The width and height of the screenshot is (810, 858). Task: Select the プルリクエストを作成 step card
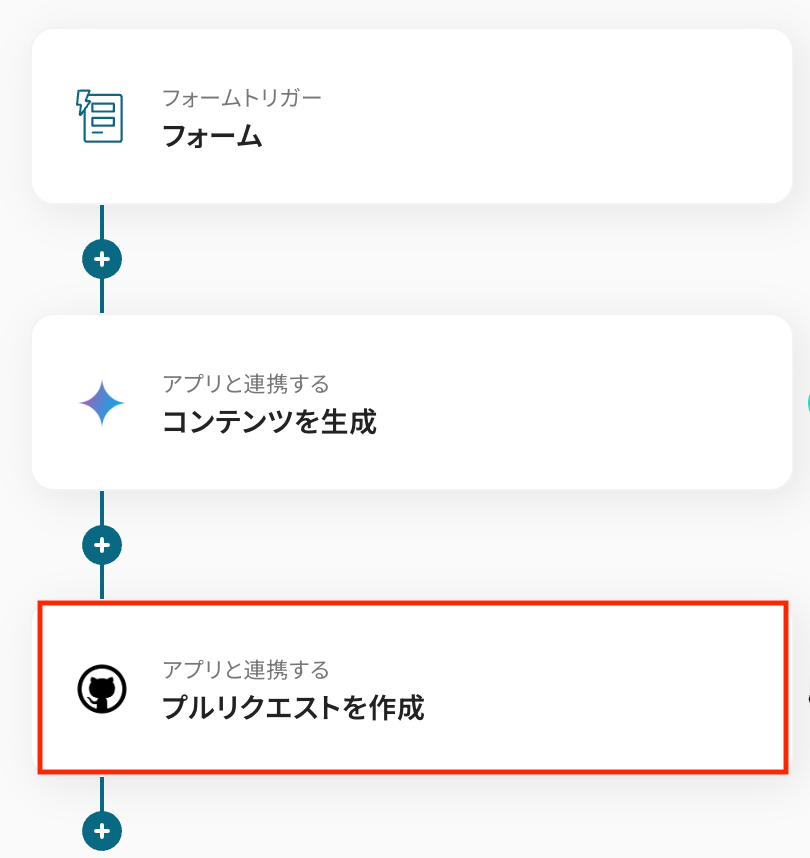411,687
